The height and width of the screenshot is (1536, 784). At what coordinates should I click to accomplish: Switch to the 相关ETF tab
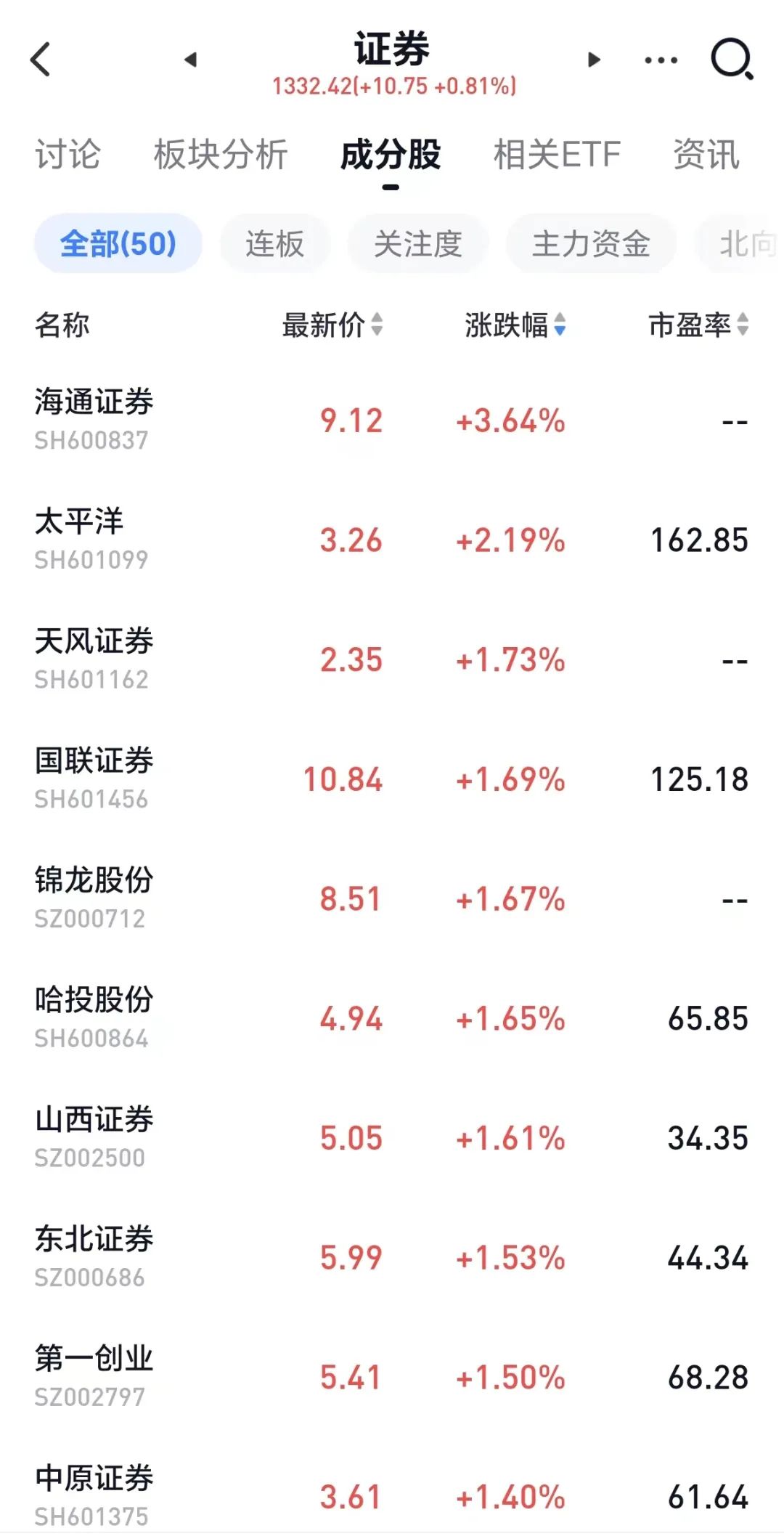557,155
